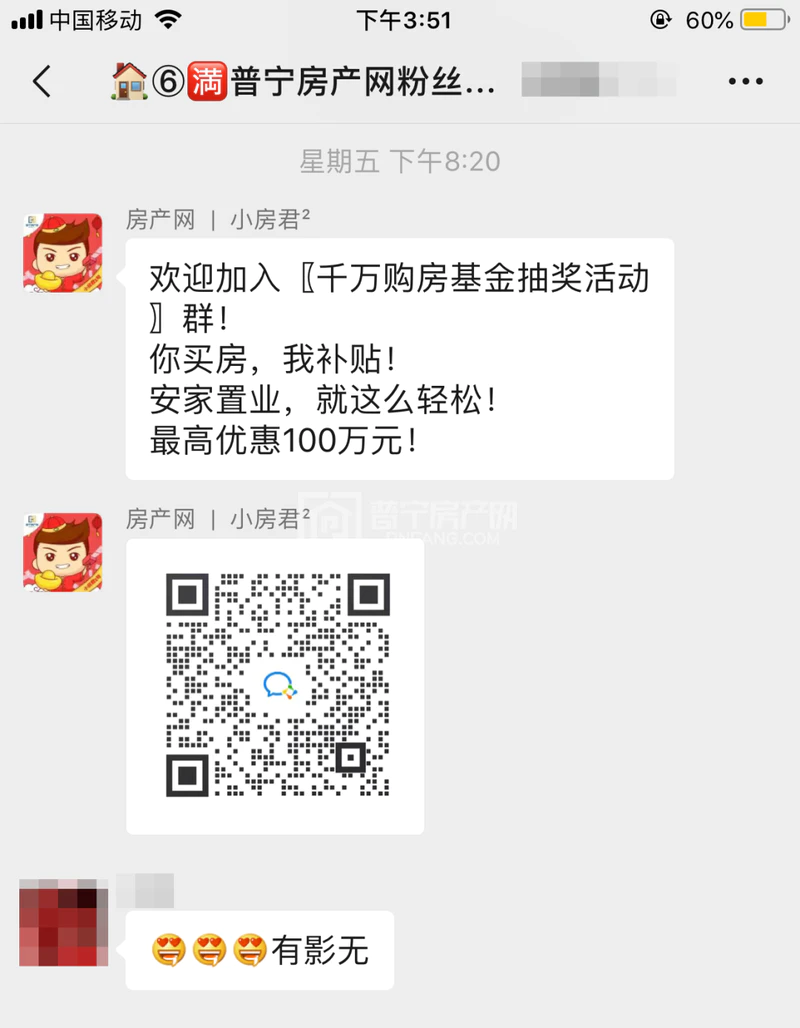The height and width of the screenshot is (1028, 800).
Task: Open the group chat overflow menu
Action: point(745,81)
